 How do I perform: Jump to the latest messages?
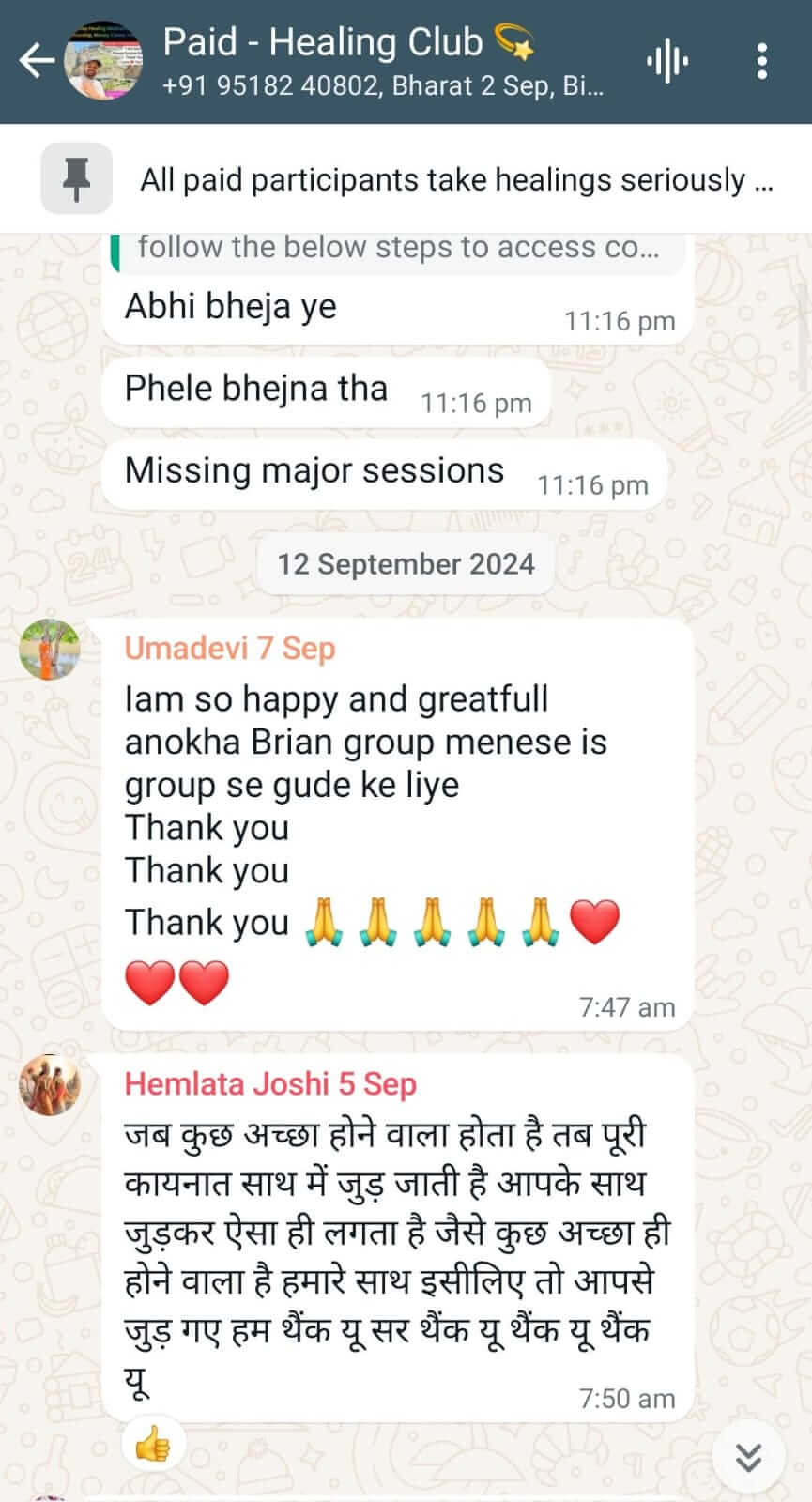coord(748,1457)
